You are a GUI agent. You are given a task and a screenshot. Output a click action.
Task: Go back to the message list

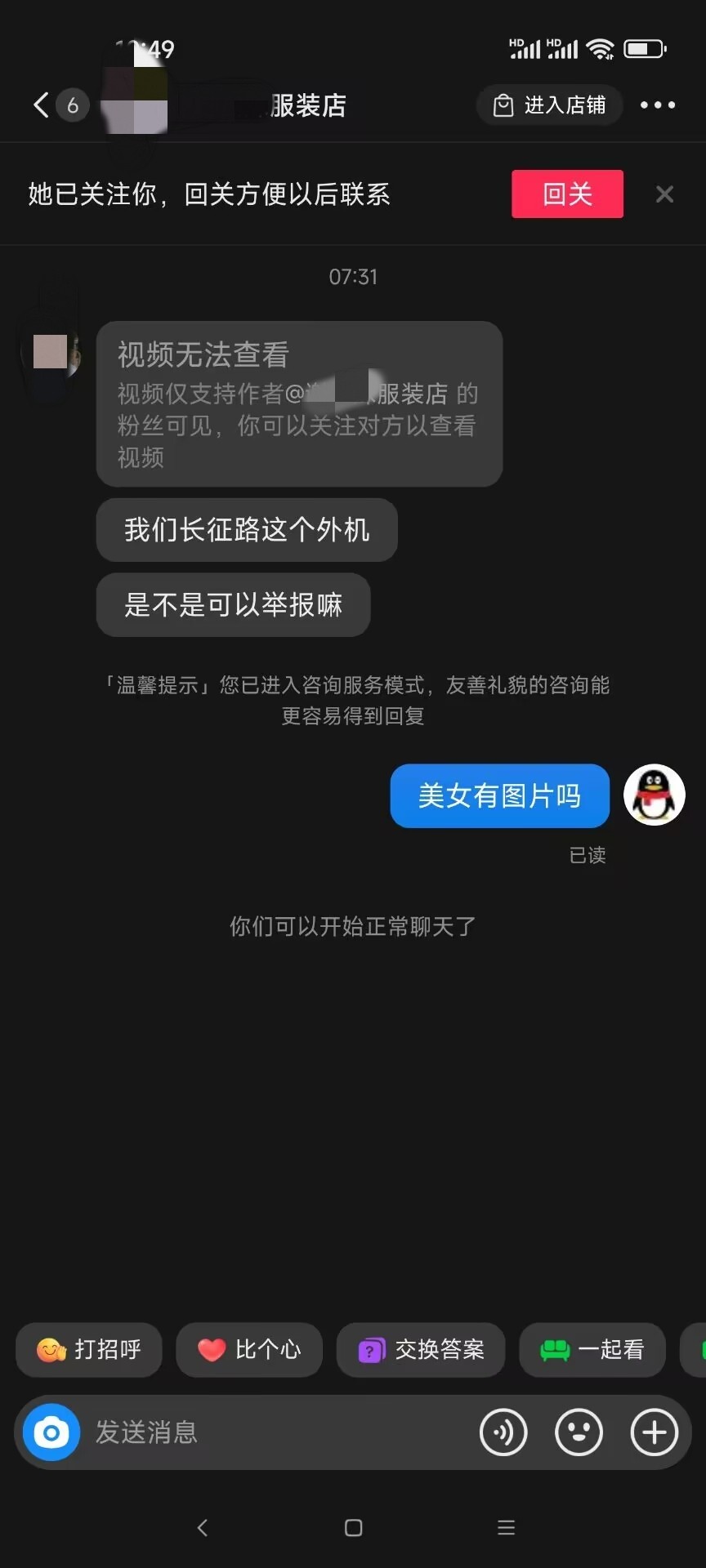[x=41, y=105]
